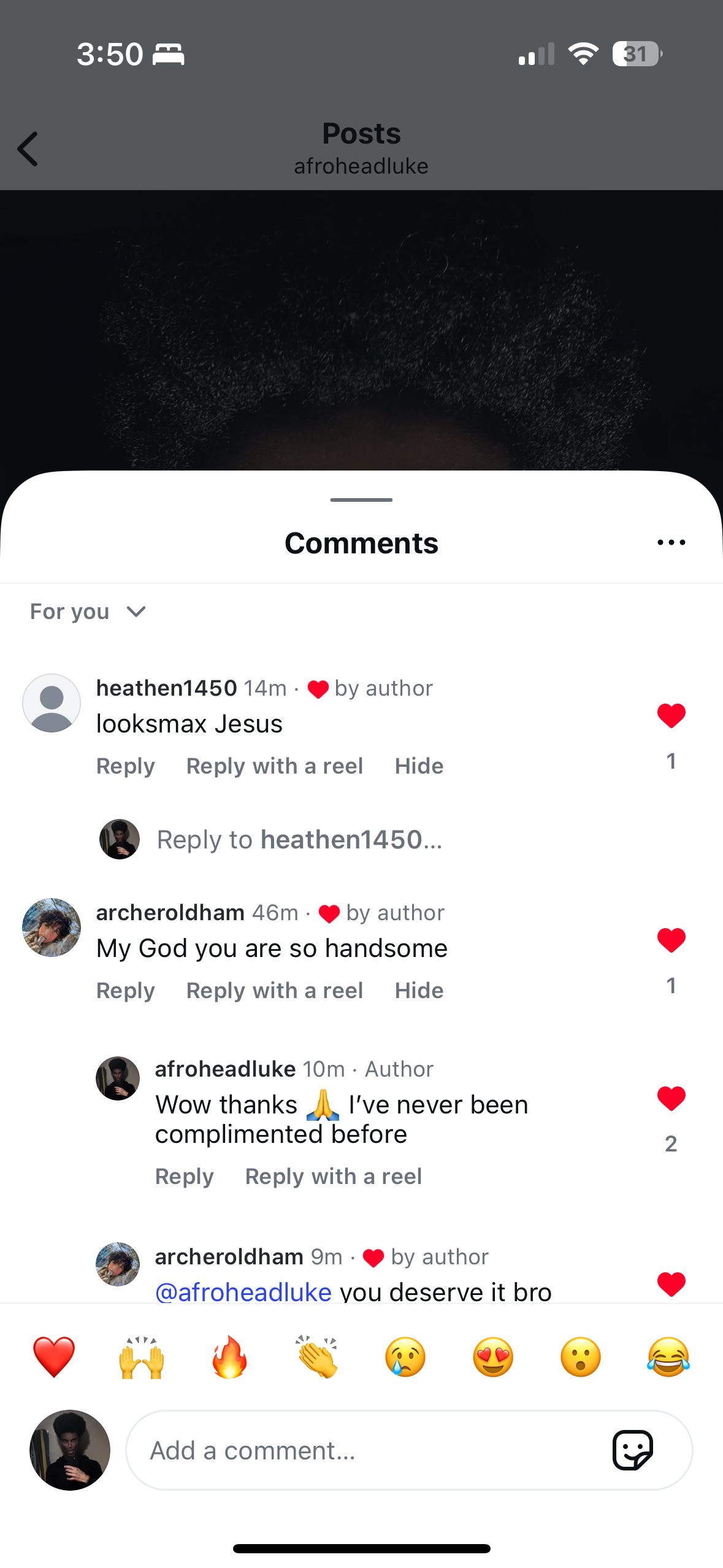Open the sticker and GIF picker
The image size is (723, 1568).
pyautogui.click(x=632, y=1451)
